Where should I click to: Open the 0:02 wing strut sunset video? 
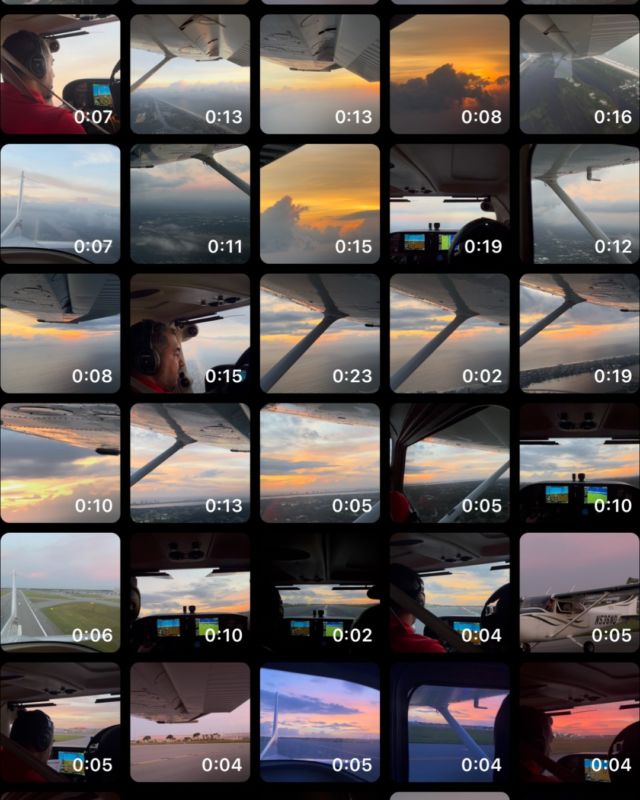(450, 334)
